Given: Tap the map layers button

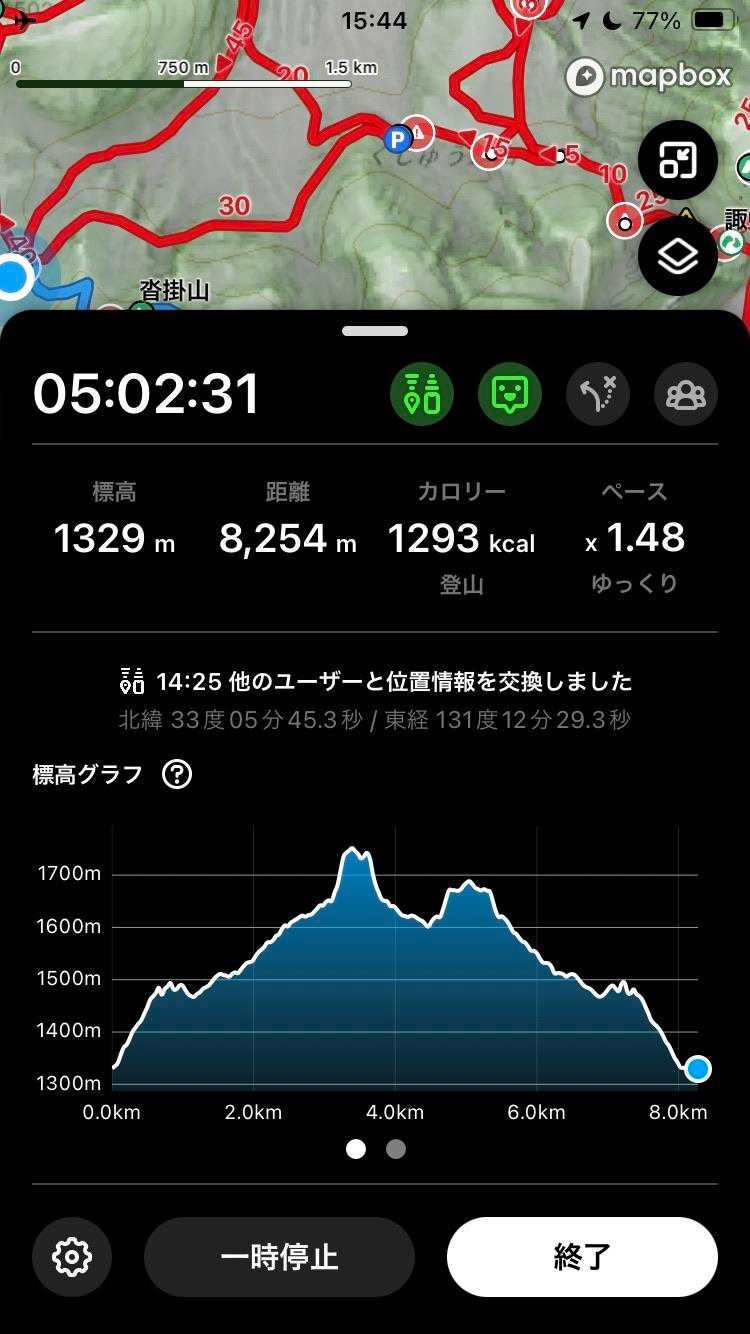Looking at the screenshot, I should (x=678, y=257).
